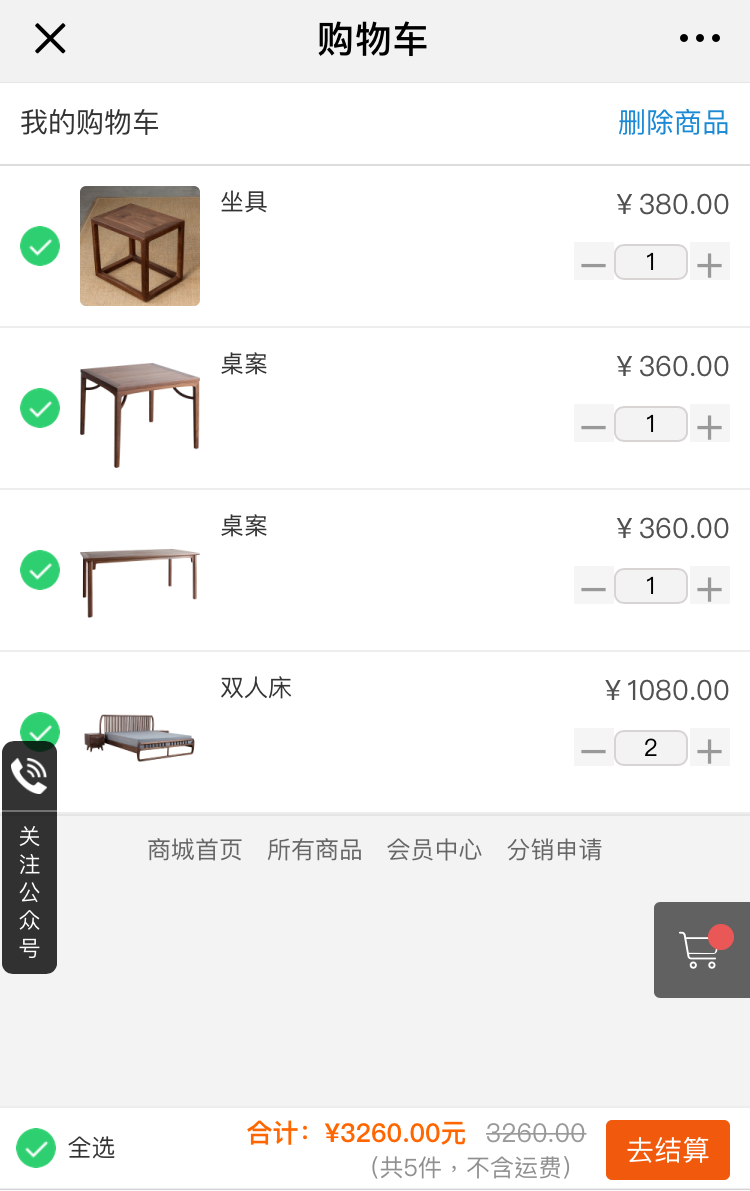The height and width of the screenshot is (1191, 750).
Task: Call via the phone icon
Action: [29, 776]
